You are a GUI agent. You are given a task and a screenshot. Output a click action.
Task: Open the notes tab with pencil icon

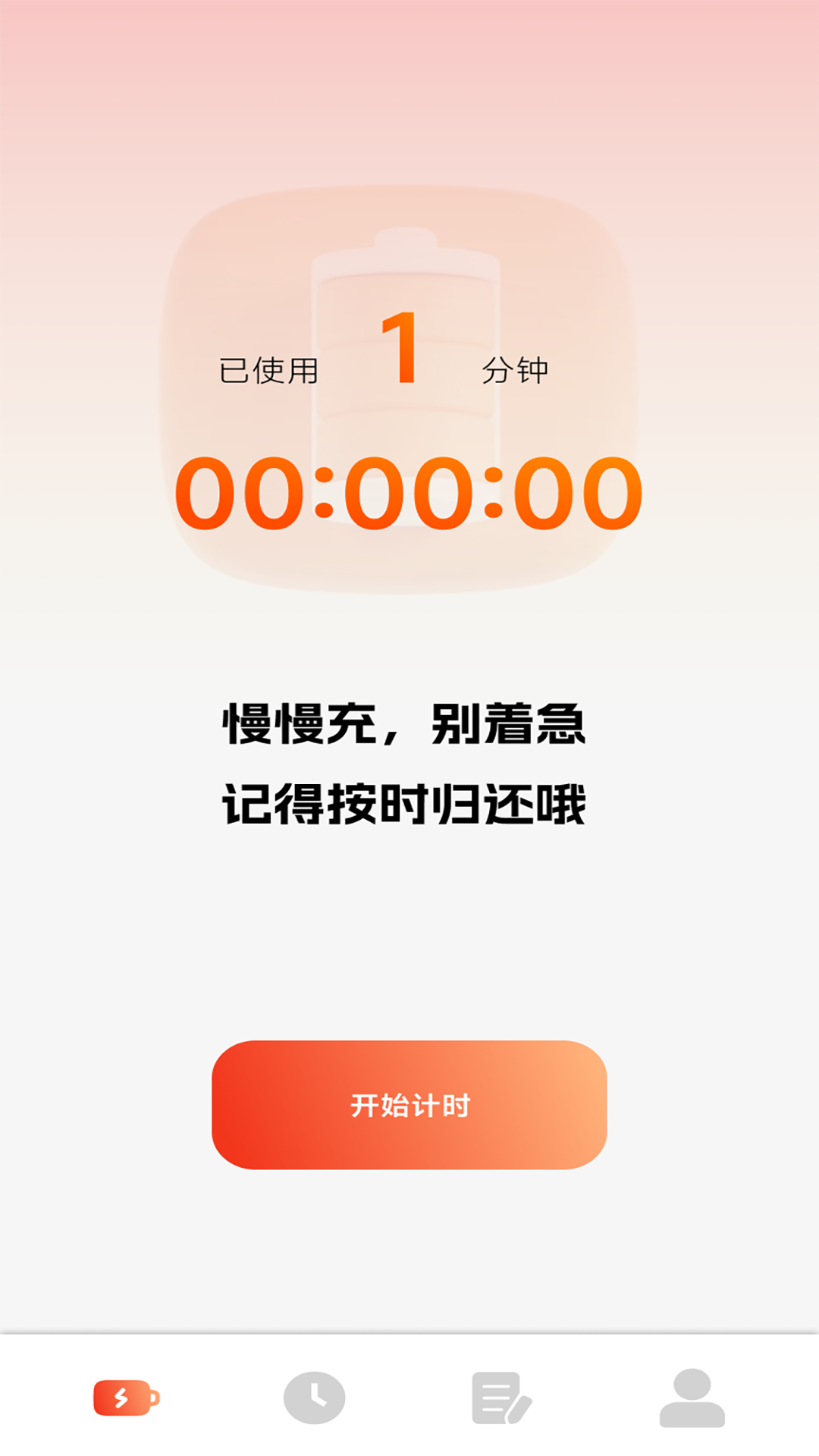coord(501,1397)
